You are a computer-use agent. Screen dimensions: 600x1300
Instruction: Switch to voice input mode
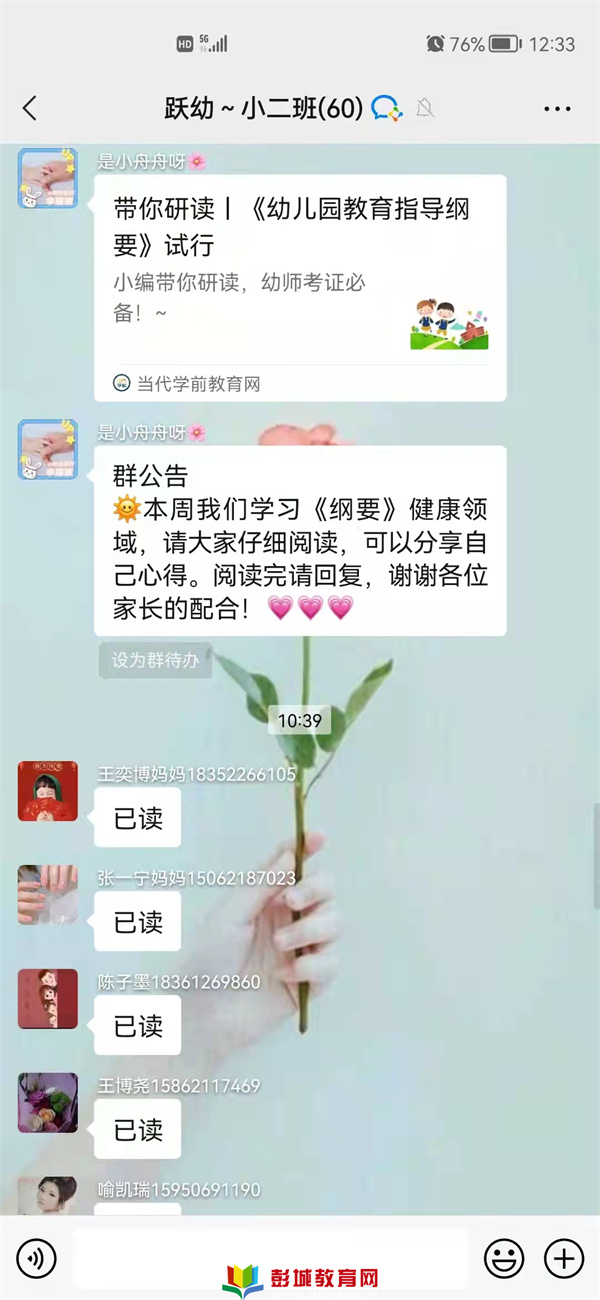tap(36, 1258)
